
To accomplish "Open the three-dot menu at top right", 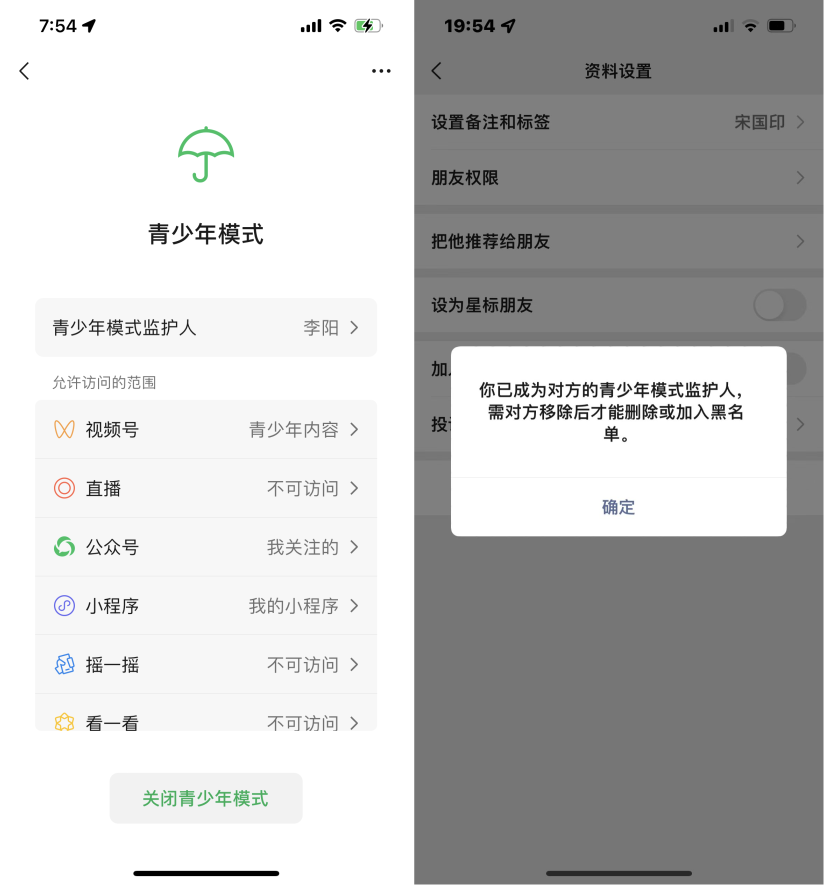I will 381,71.
